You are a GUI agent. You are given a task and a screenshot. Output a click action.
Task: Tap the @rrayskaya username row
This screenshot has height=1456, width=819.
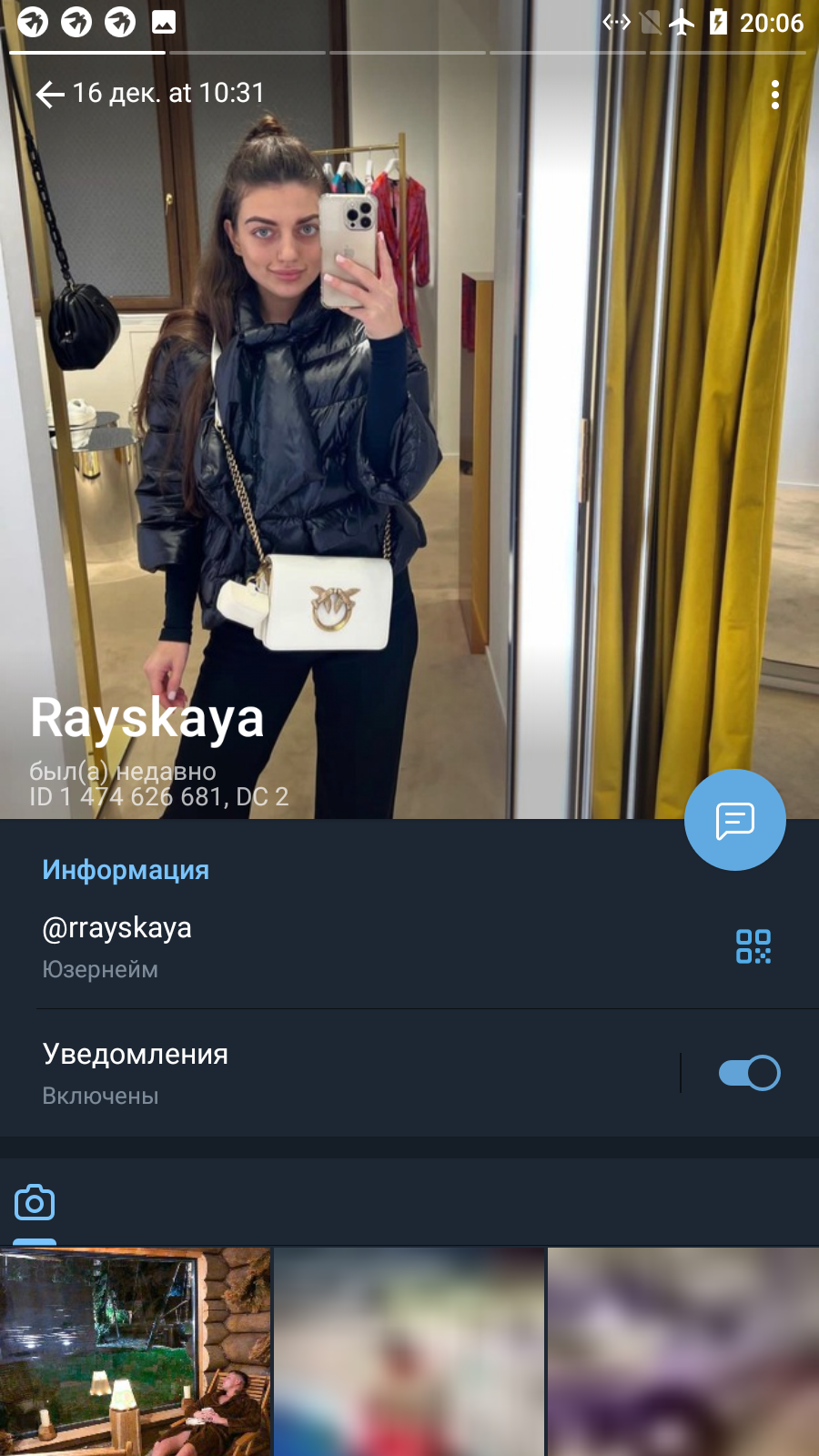[x=409, y=946]
